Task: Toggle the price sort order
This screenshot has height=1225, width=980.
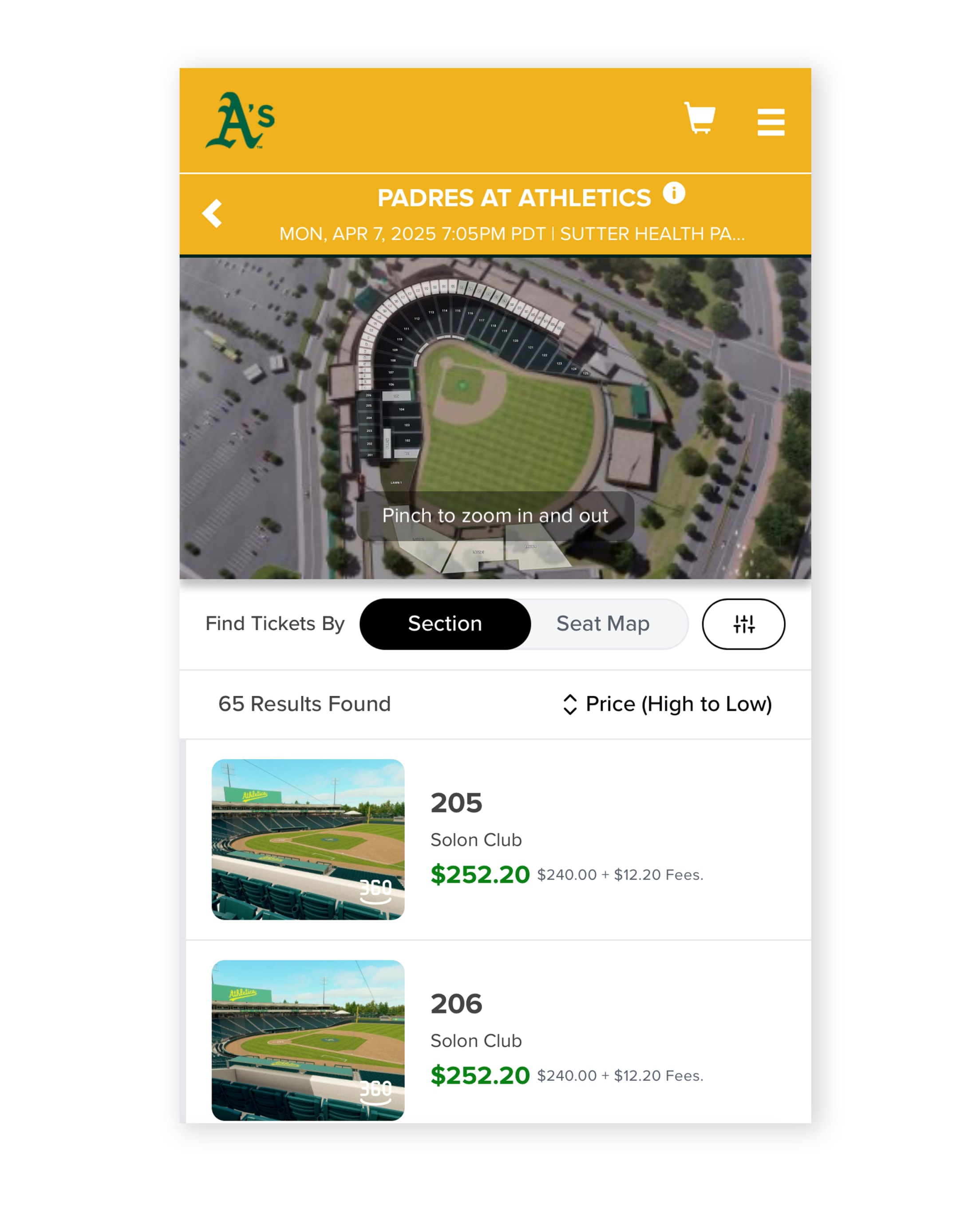Action: [570, 704]
